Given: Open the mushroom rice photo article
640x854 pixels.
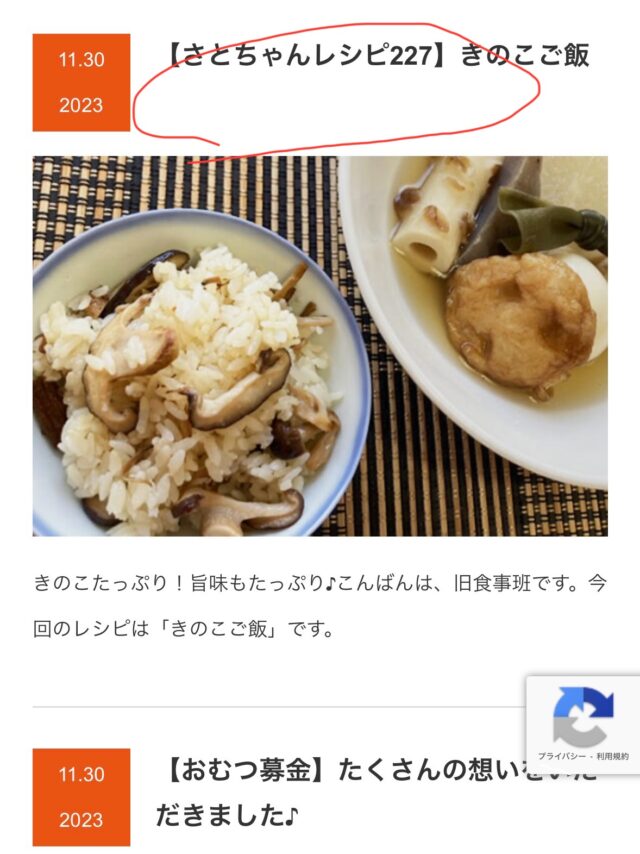Looking at the screenshot, I should tap(319, 345).
